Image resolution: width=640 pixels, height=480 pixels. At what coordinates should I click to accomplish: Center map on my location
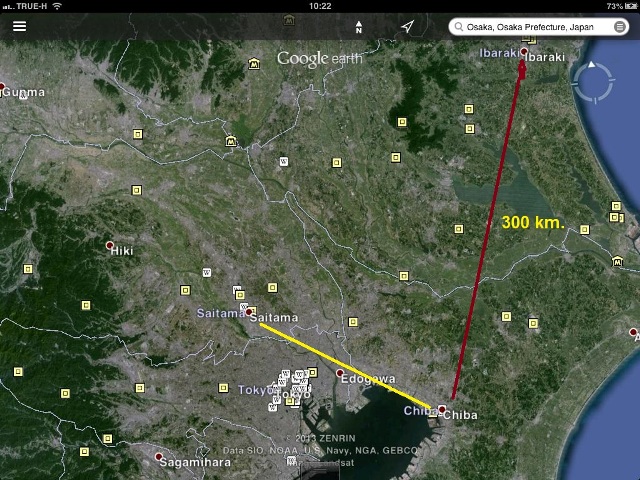(408, 26)
